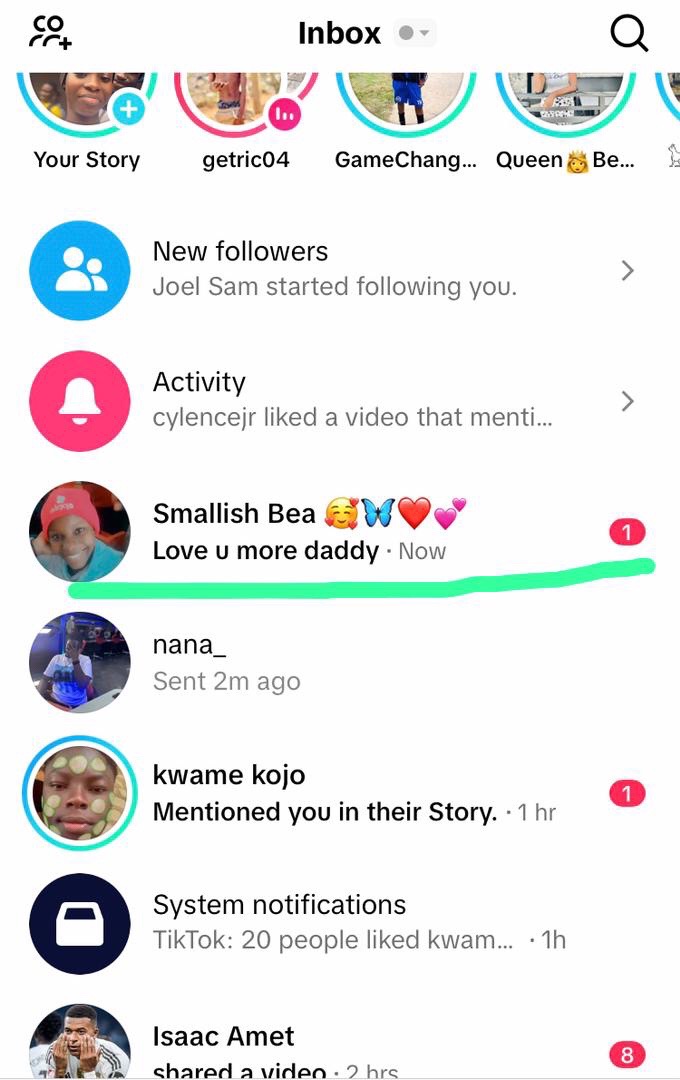Open the chat with kwame kojo
680x1080 pixels.
tap(340, 793)
